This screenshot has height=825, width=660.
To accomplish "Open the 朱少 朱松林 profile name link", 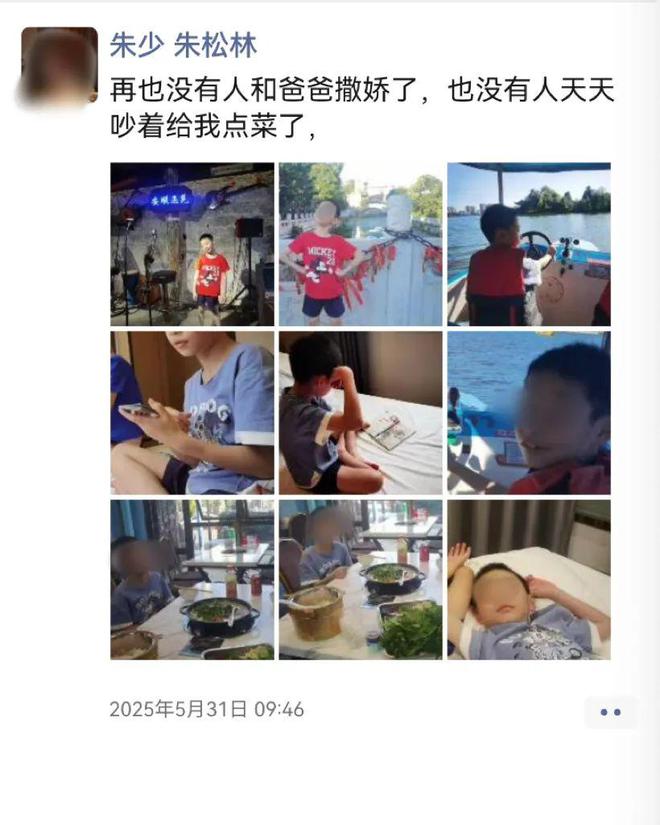I will pos(183,45).
